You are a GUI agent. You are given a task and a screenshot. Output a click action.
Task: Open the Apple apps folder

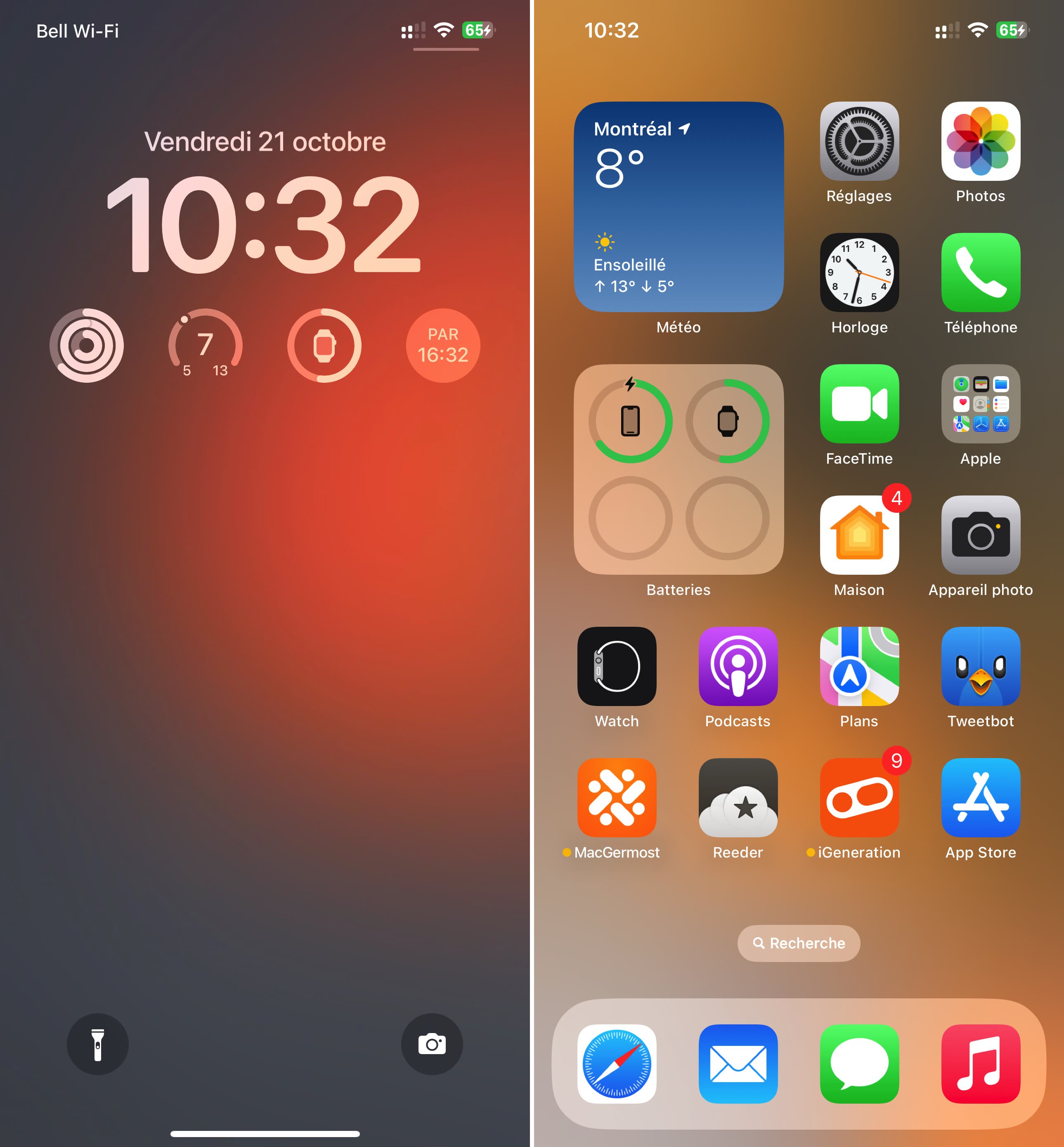point(981,404)
